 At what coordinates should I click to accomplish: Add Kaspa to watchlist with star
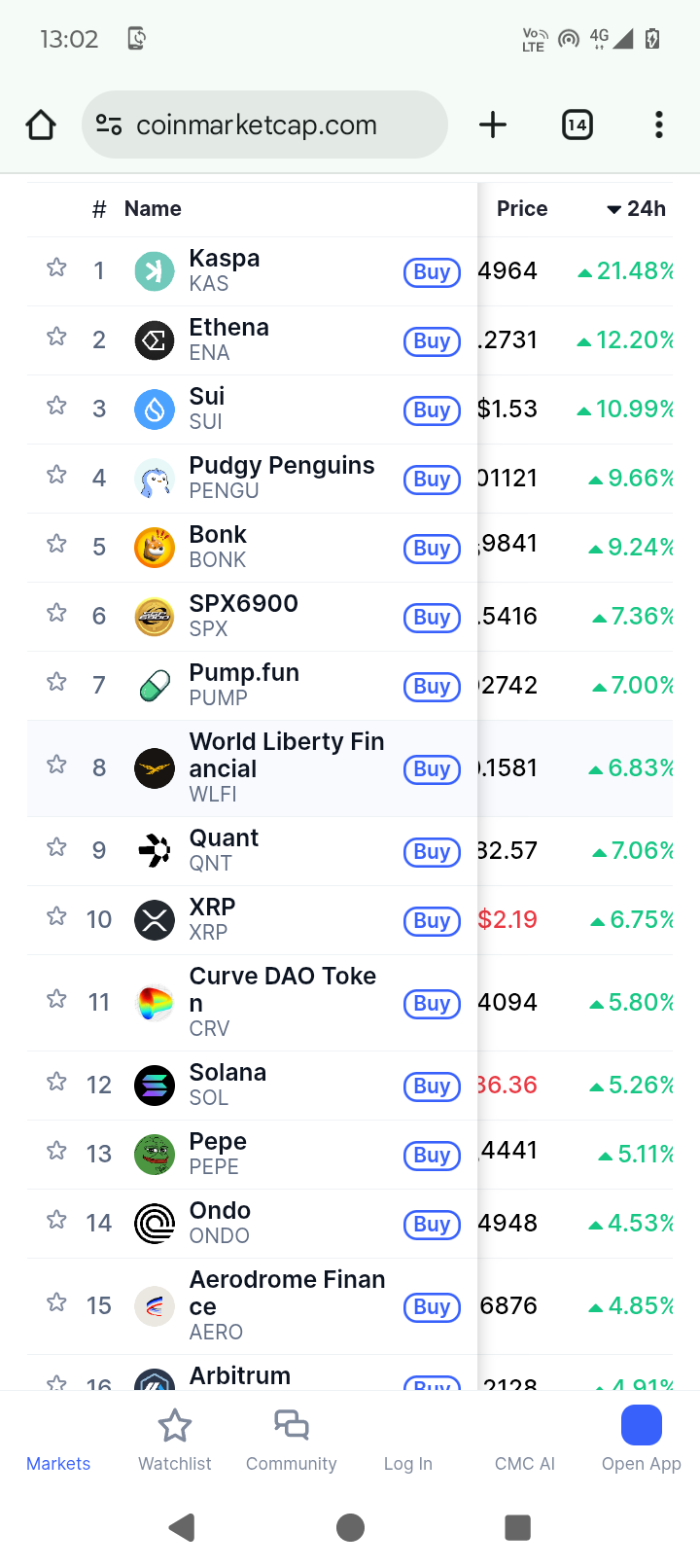(x=56, y=268)
